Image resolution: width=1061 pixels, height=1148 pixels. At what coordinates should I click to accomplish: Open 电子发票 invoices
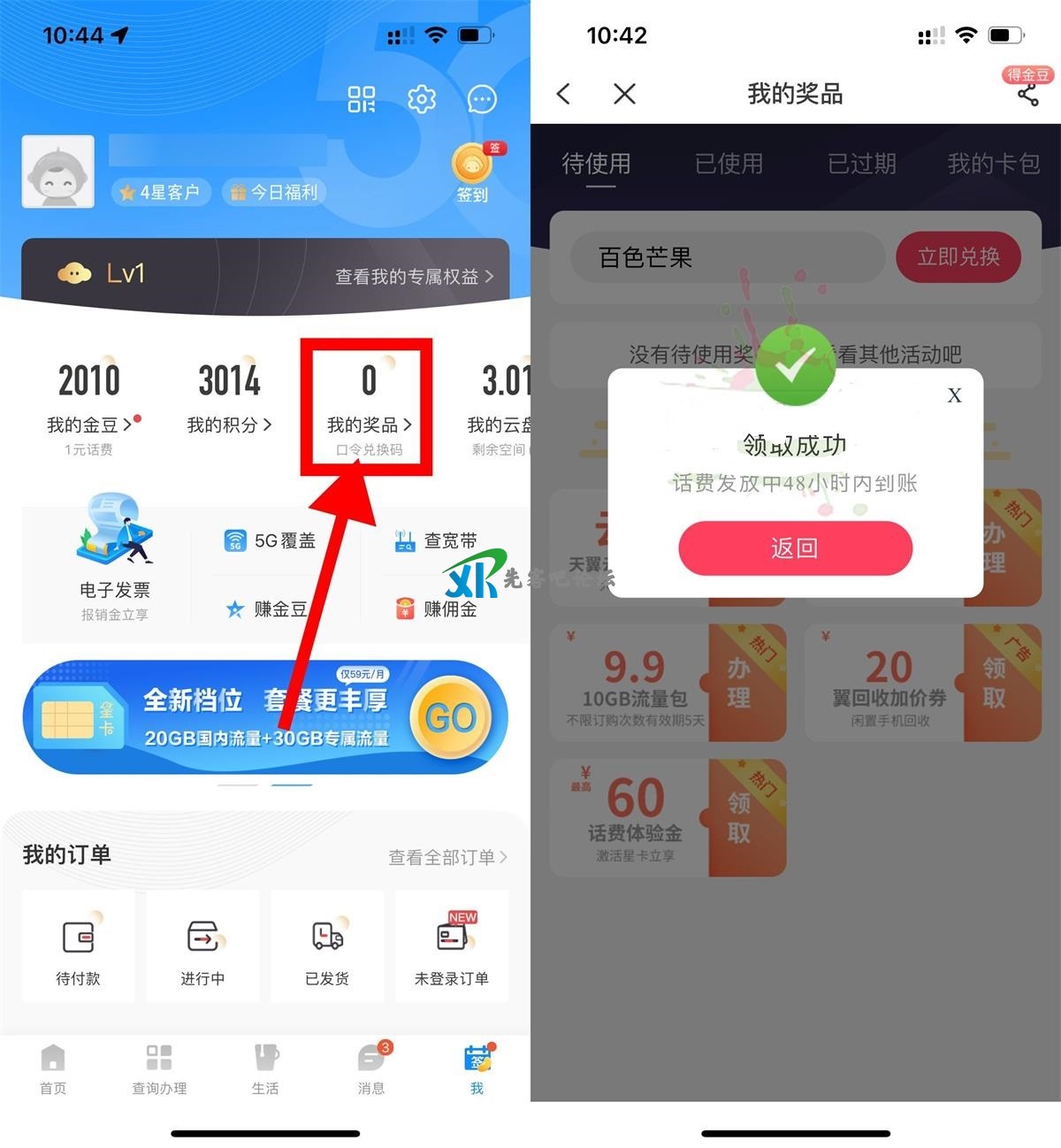coord(115,557)
